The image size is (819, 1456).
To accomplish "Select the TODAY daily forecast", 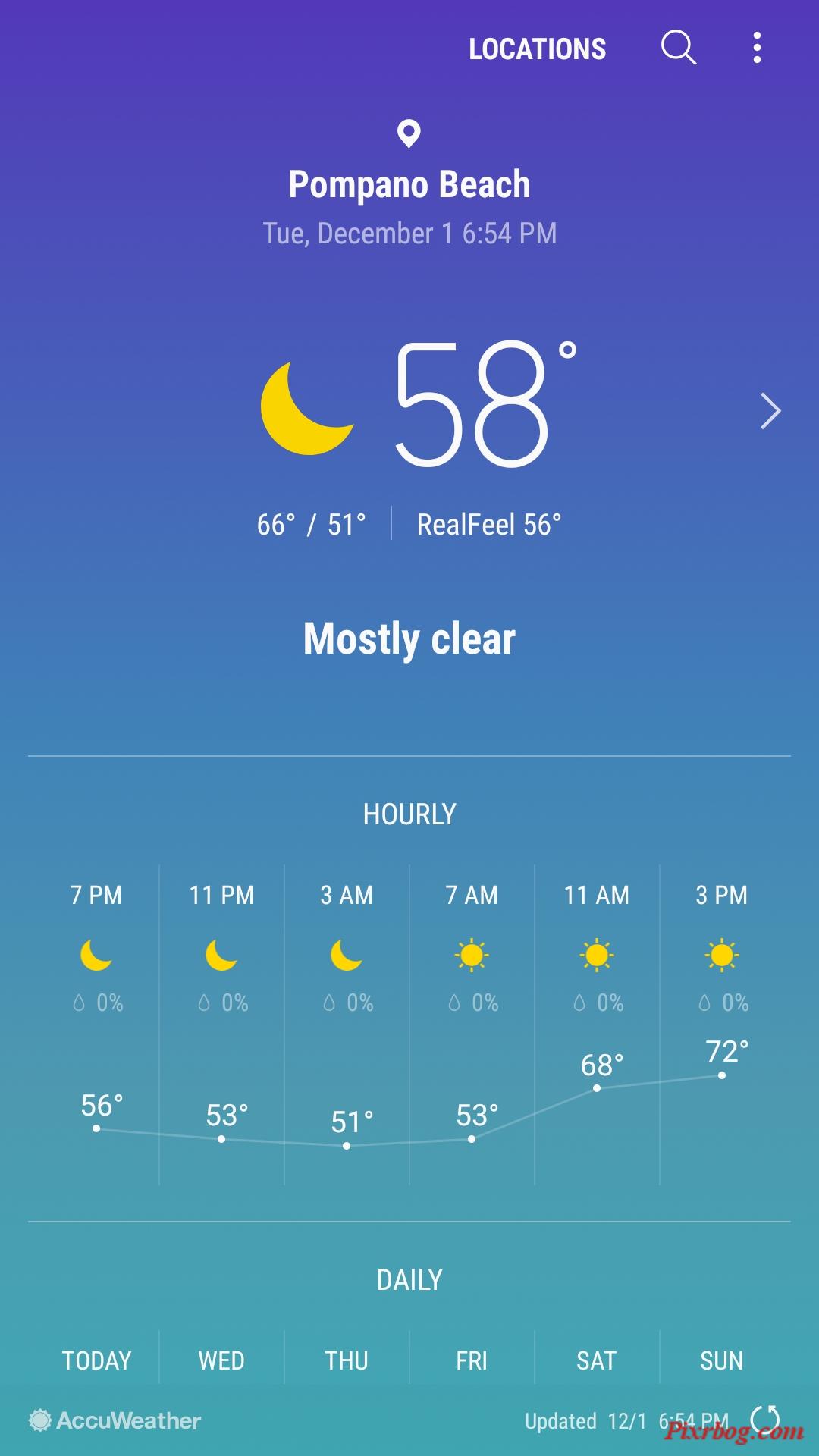I will coord(96,1360).
